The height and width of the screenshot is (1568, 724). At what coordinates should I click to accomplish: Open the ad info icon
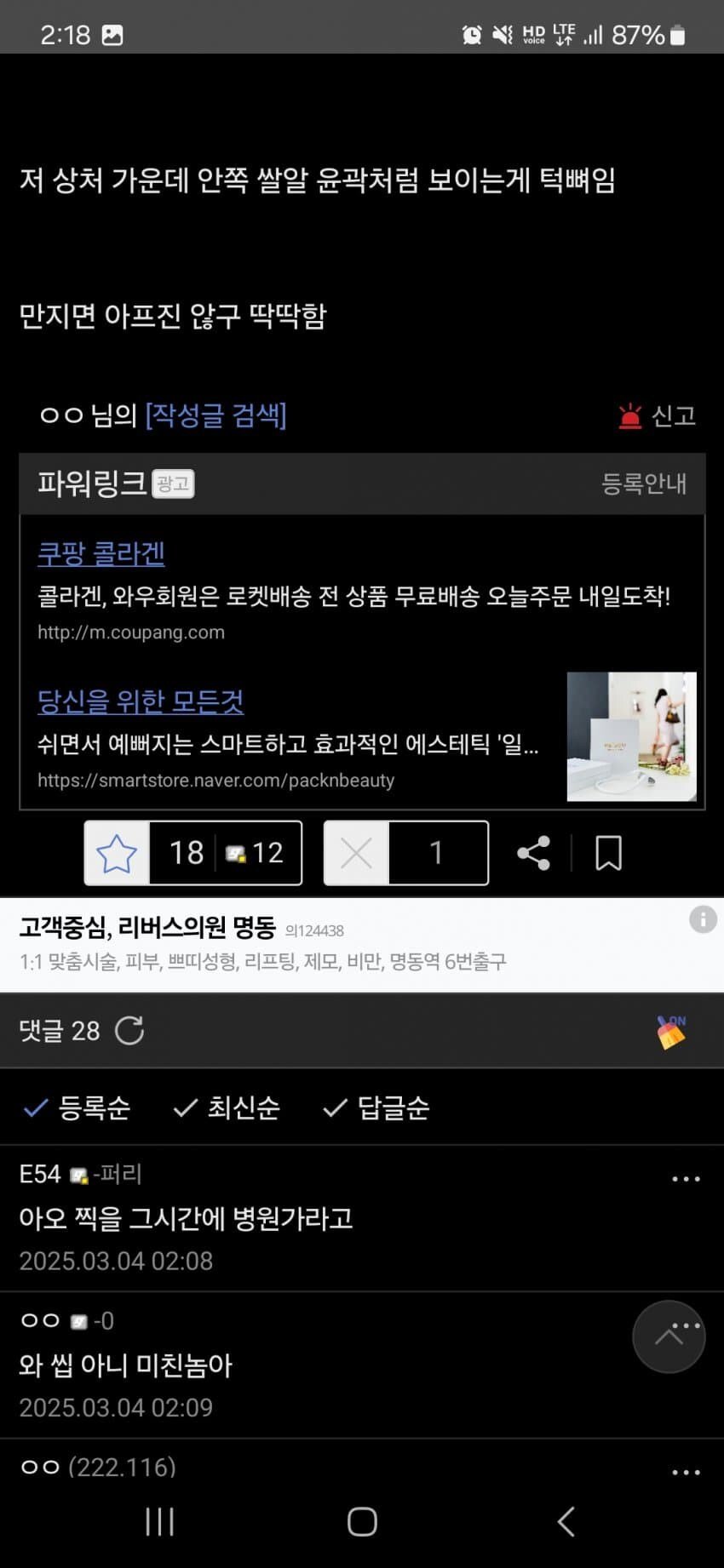pos(703,919)
